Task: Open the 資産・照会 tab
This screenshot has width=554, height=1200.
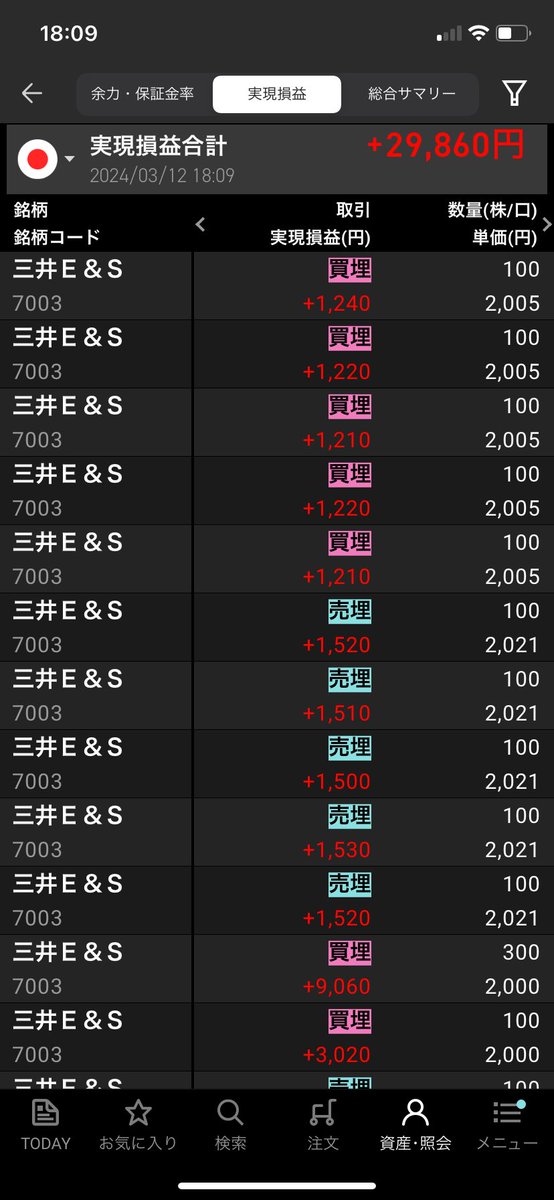Action: coord(415,1125)
